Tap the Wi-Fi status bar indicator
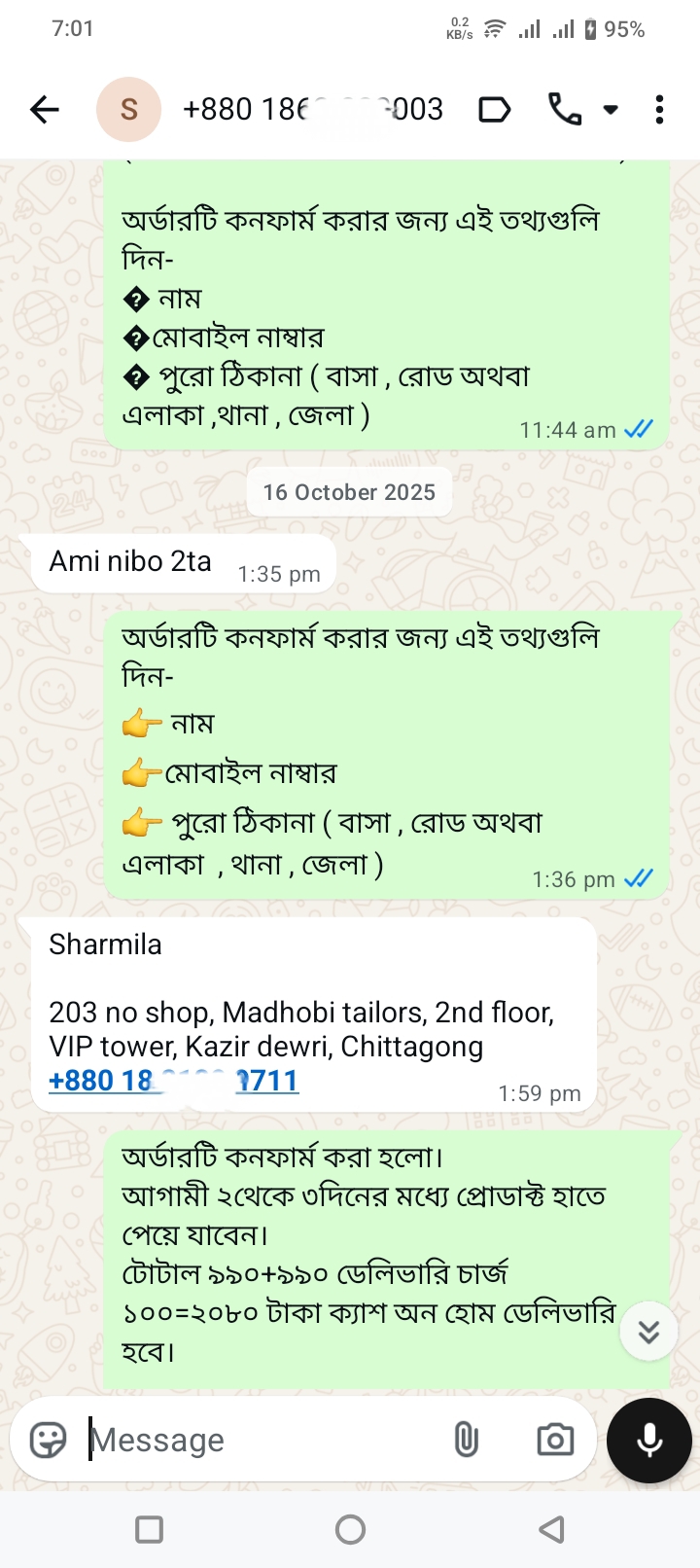 pyautogui.click(x=494, y=28)
